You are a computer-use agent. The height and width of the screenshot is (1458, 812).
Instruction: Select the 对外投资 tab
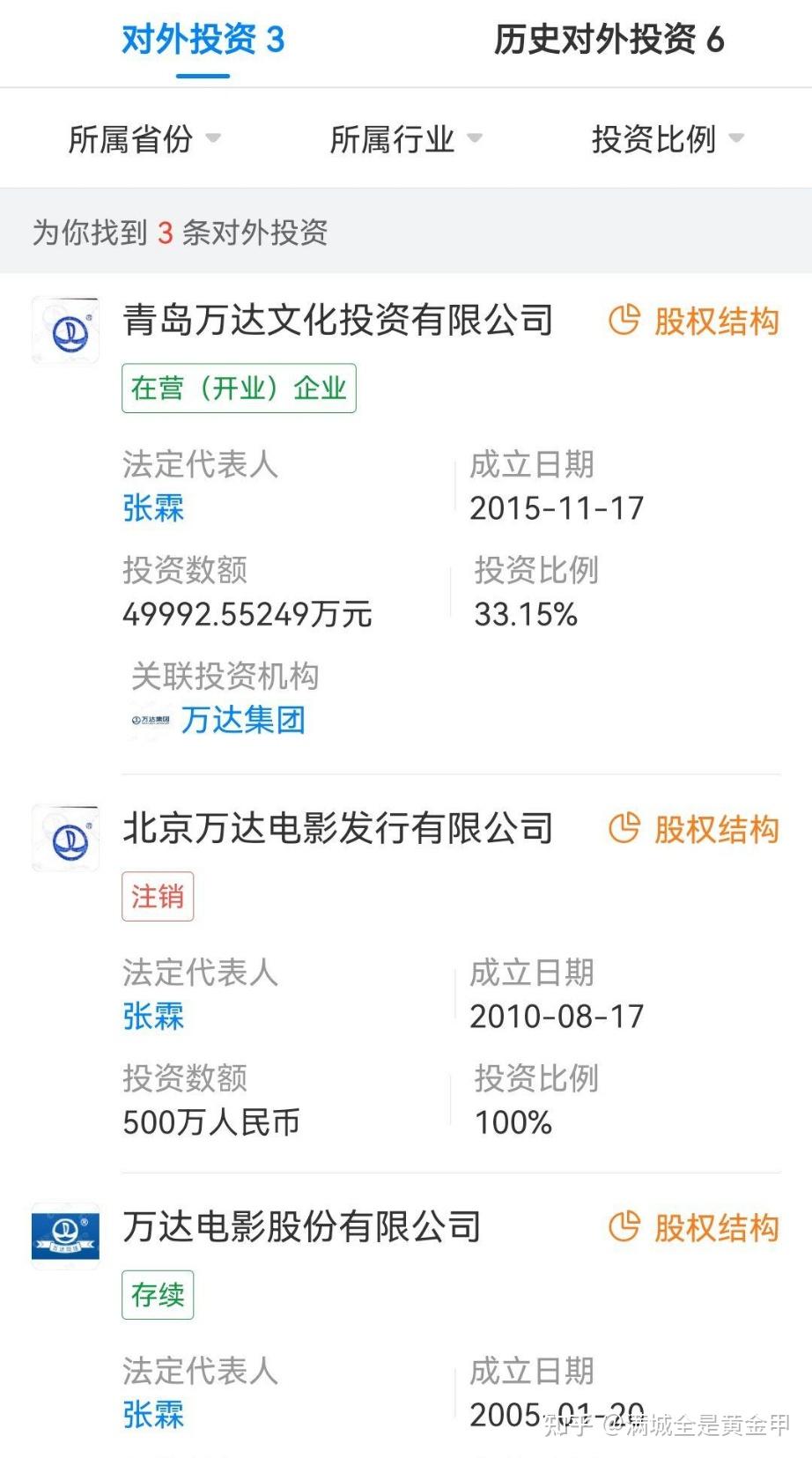203,40
